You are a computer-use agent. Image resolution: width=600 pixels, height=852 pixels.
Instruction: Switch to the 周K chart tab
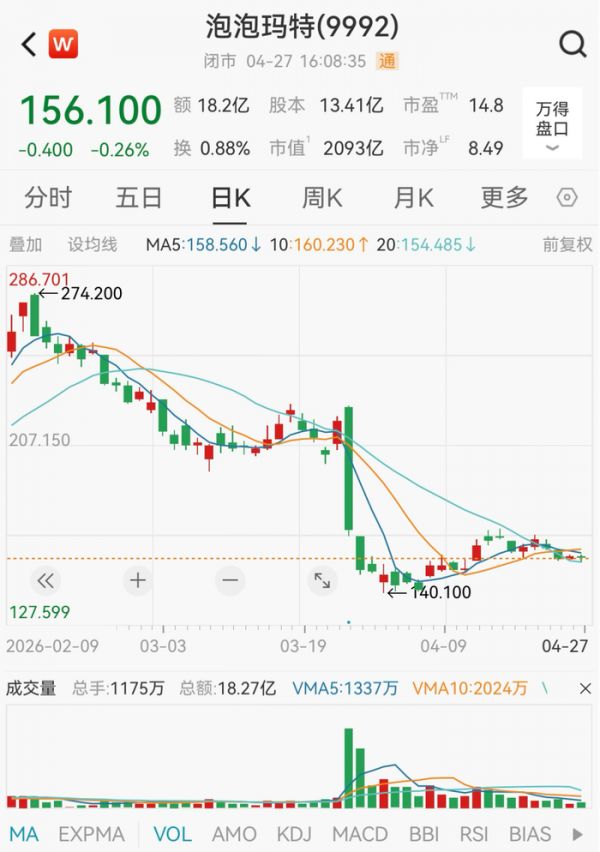321,198
